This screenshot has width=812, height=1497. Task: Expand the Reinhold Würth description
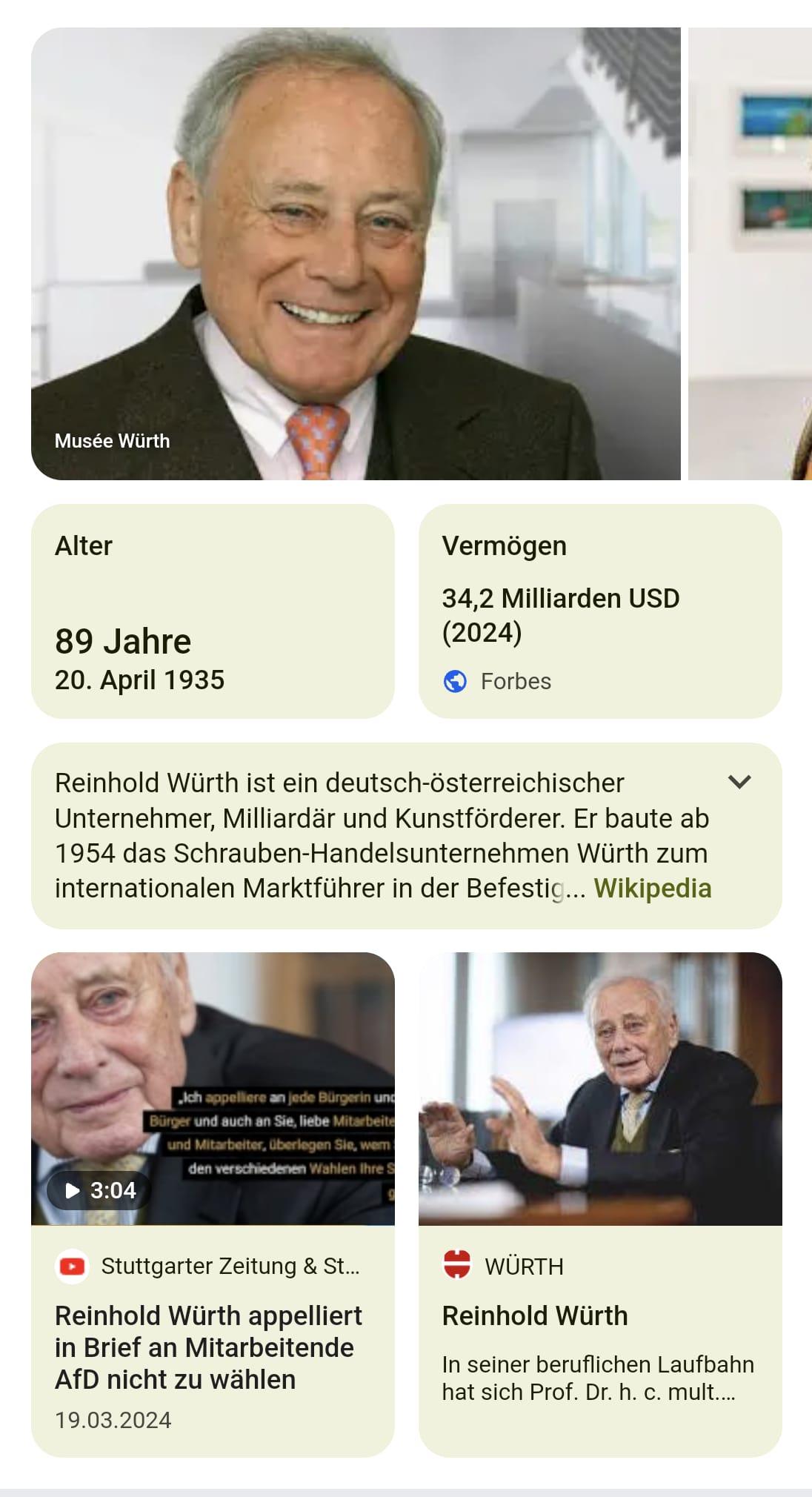pyautogui.click(x=739, y=782)
